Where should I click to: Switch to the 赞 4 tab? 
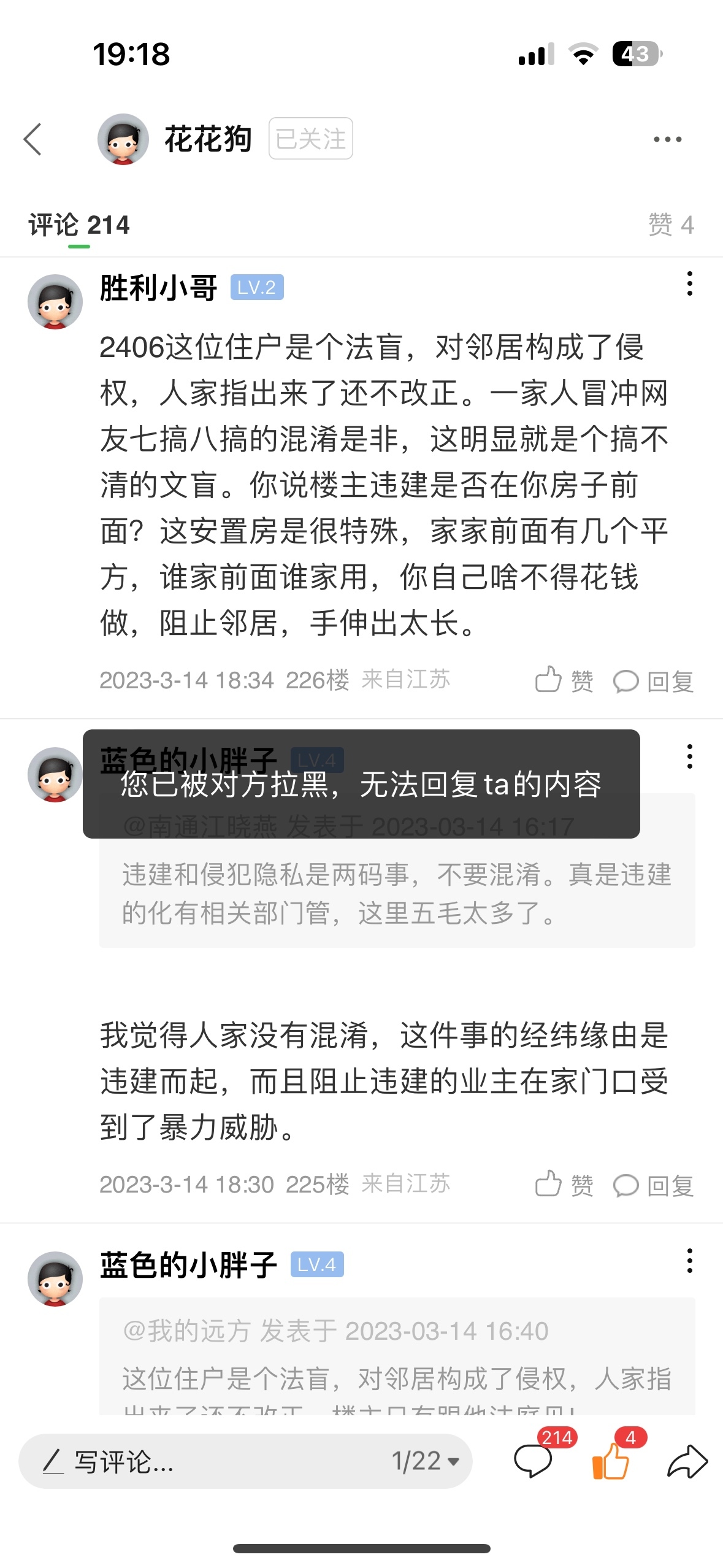tap(671, 225)
